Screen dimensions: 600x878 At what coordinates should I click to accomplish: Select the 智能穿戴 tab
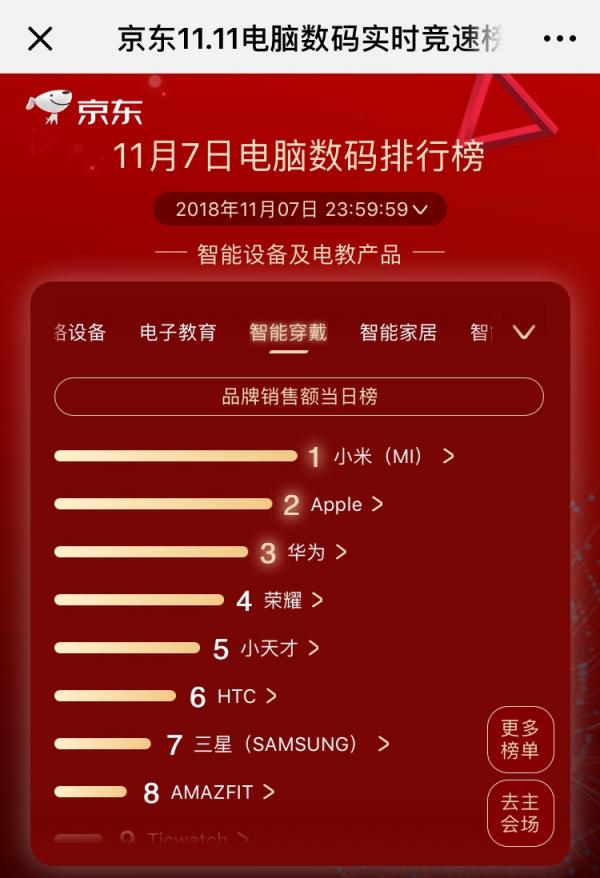click(288, 333)
